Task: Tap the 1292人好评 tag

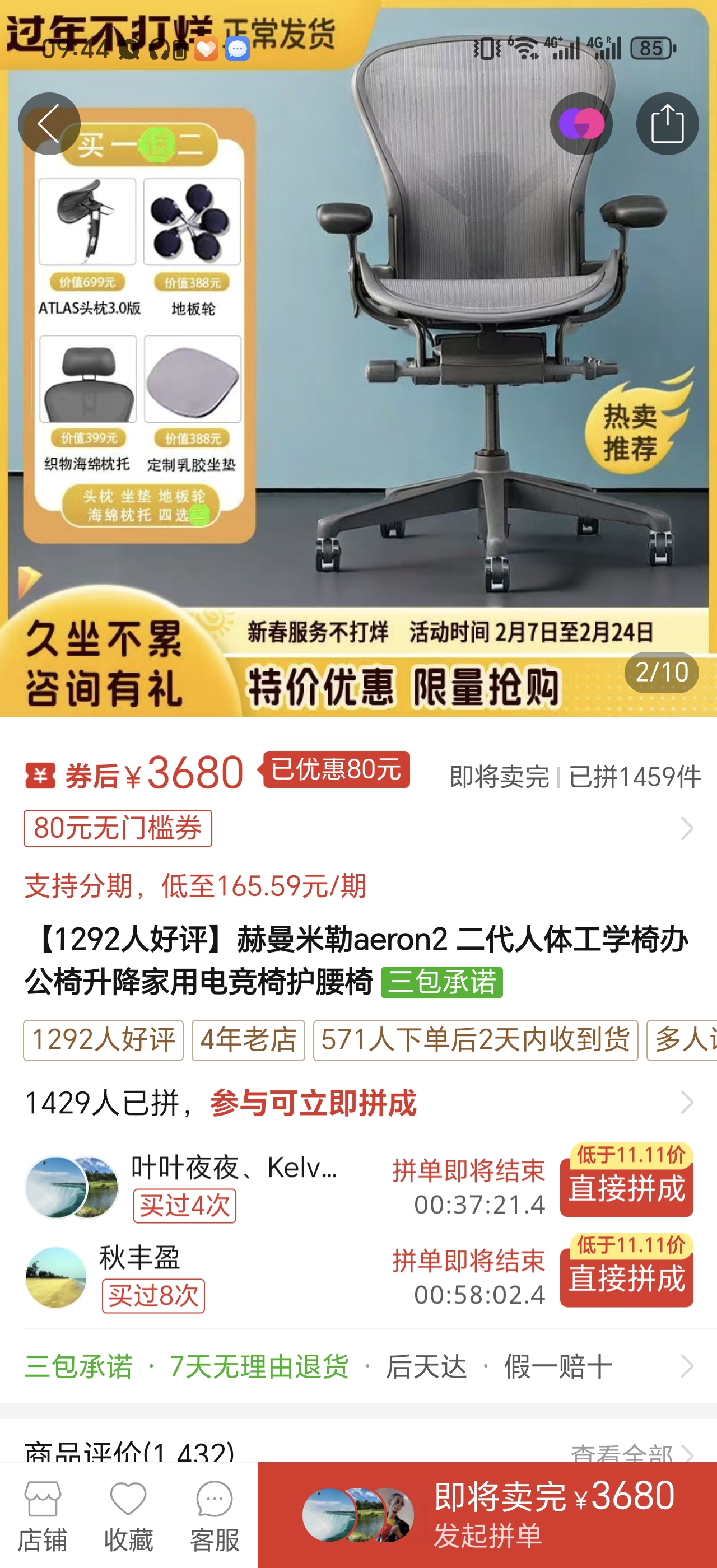Action: pos(104,1040)
